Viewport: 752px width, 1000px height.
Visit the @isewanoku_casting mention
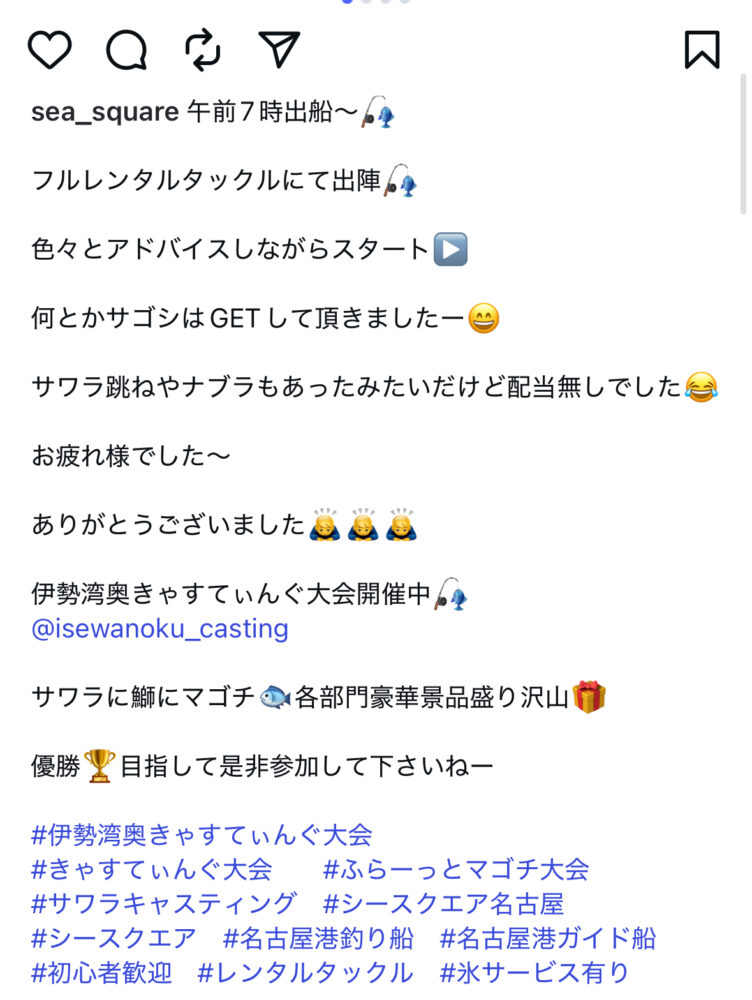[160, 629]
